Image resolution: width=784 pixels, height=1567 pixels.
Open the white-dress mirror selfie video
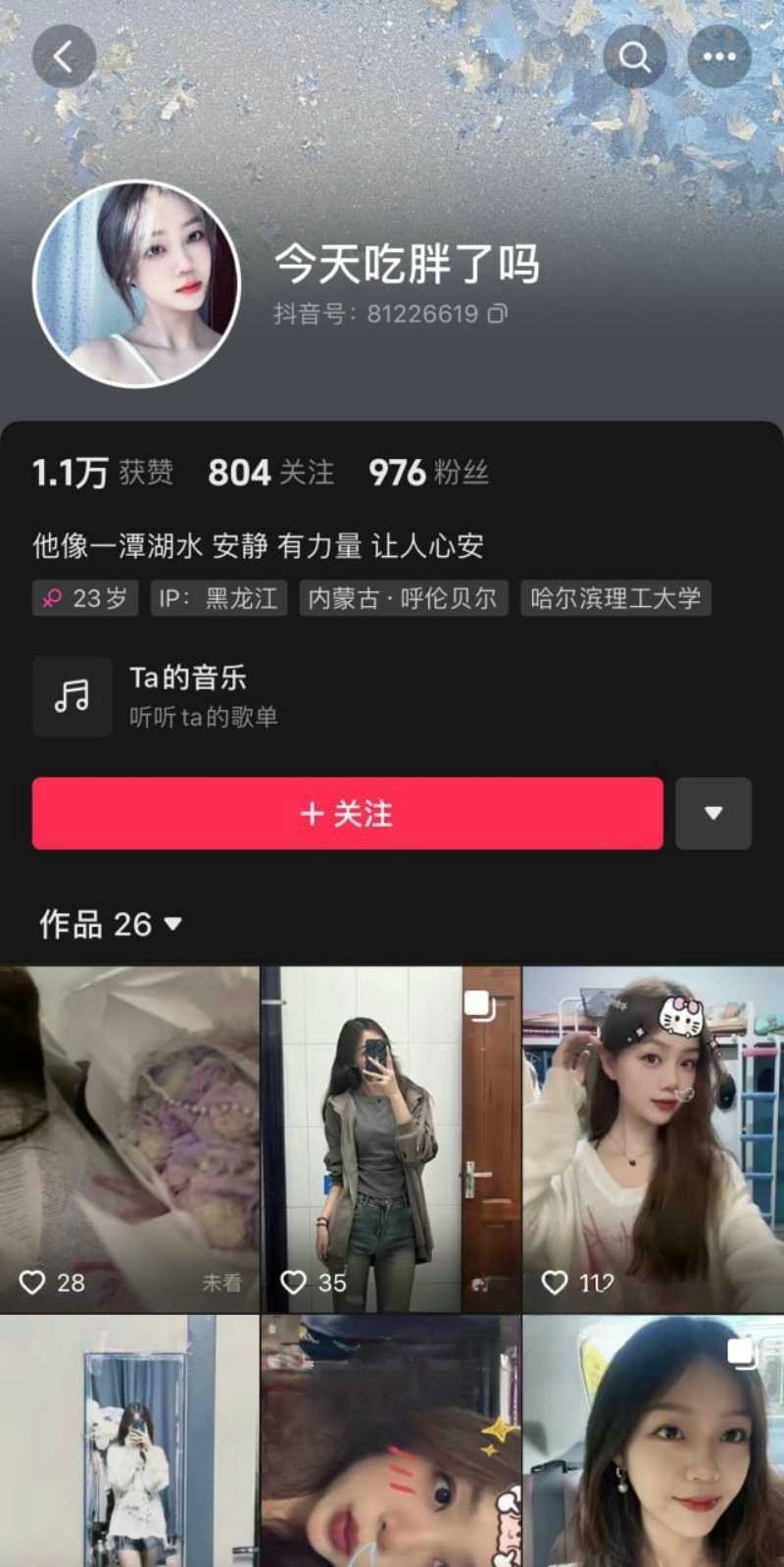click(x=129, y=1441)
